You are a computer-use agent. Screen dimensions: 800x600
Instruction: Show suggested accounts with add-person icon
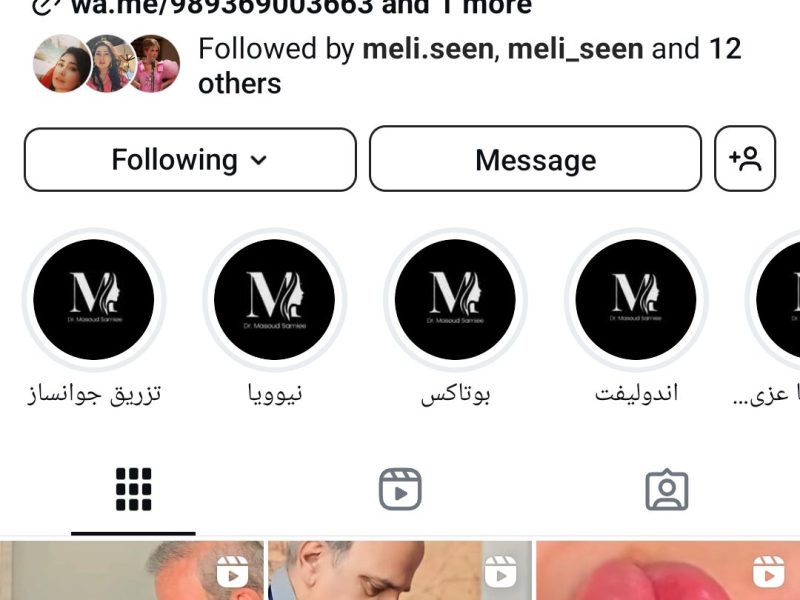(x=745, y=159)
